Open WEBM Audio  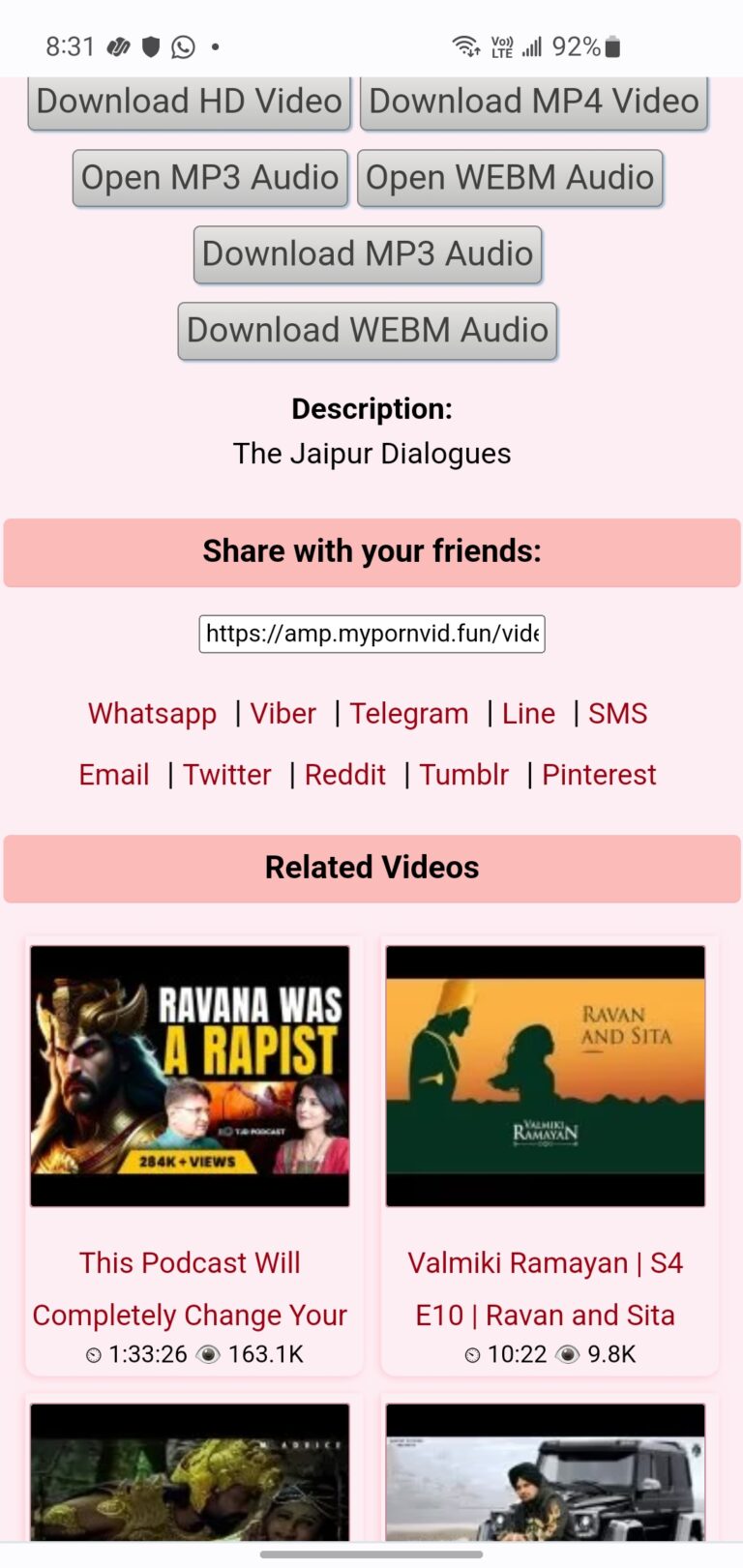tap(510, 178)
